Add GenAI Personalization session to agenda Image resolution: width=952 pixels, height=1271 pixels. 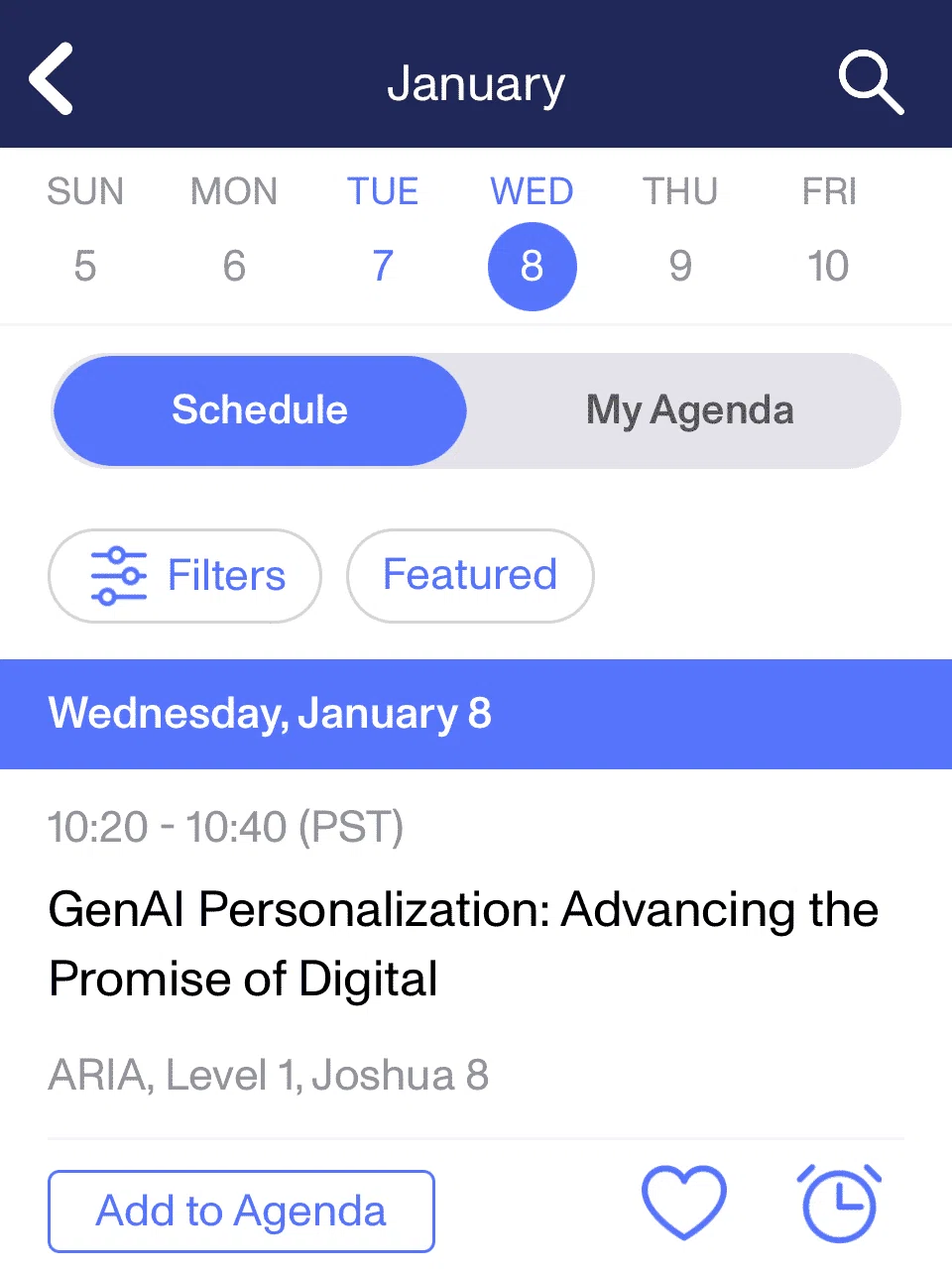click(241, 1211)
